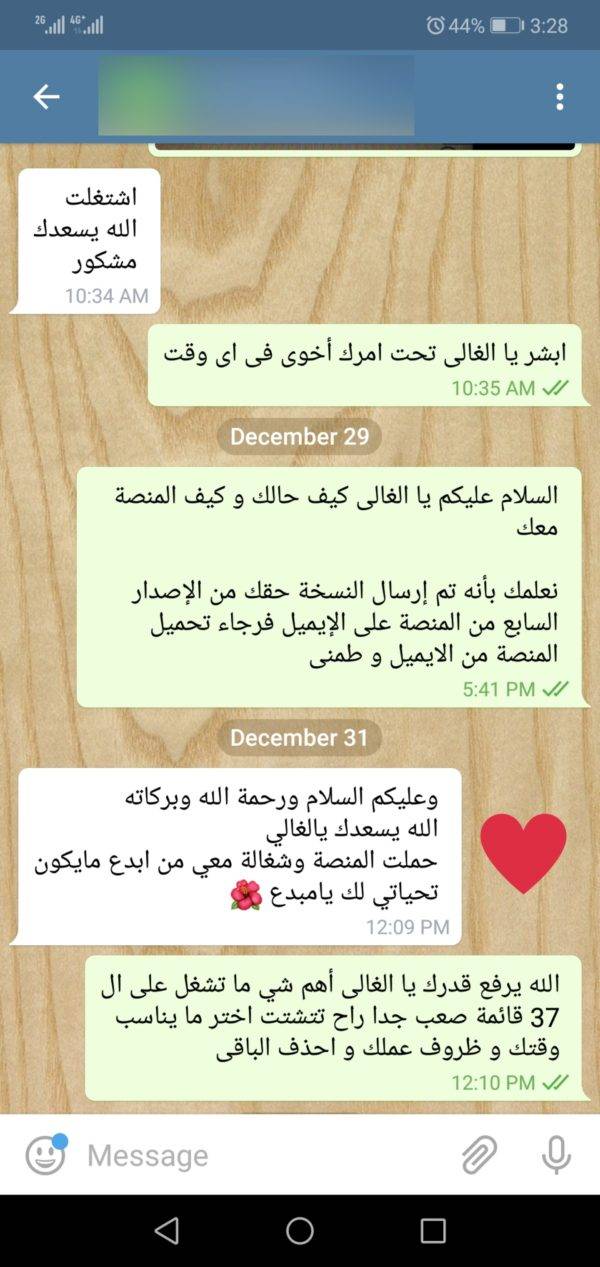Attach a file with the paperclip
This screenshot has width=600, height=1267.
(x=480, y=1155)
